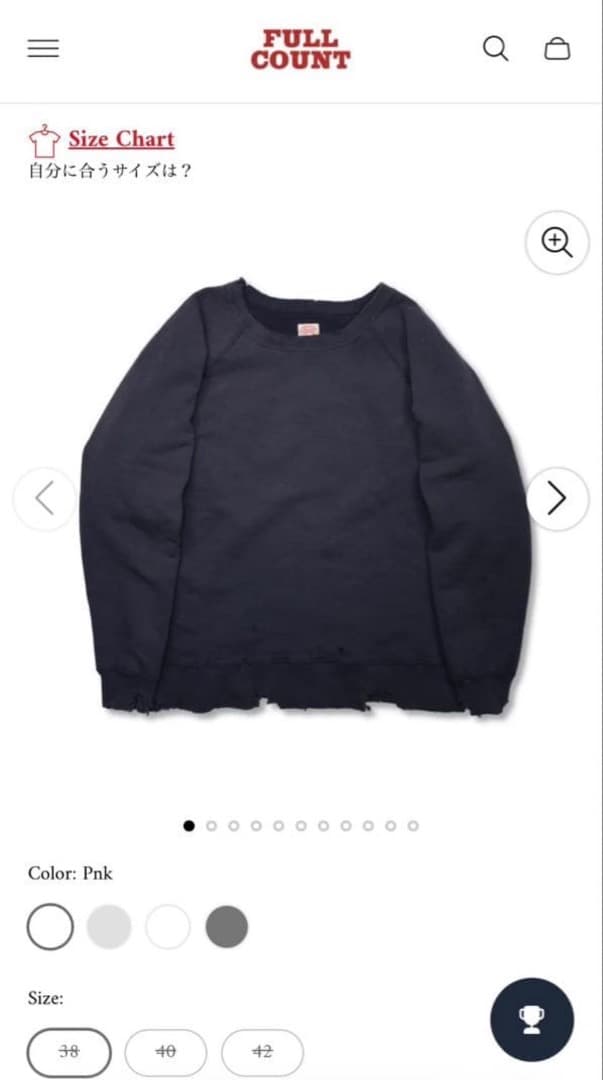Open the Size Chart link
The width and height of the screenshot is (603, 1080).
(120, 139)
